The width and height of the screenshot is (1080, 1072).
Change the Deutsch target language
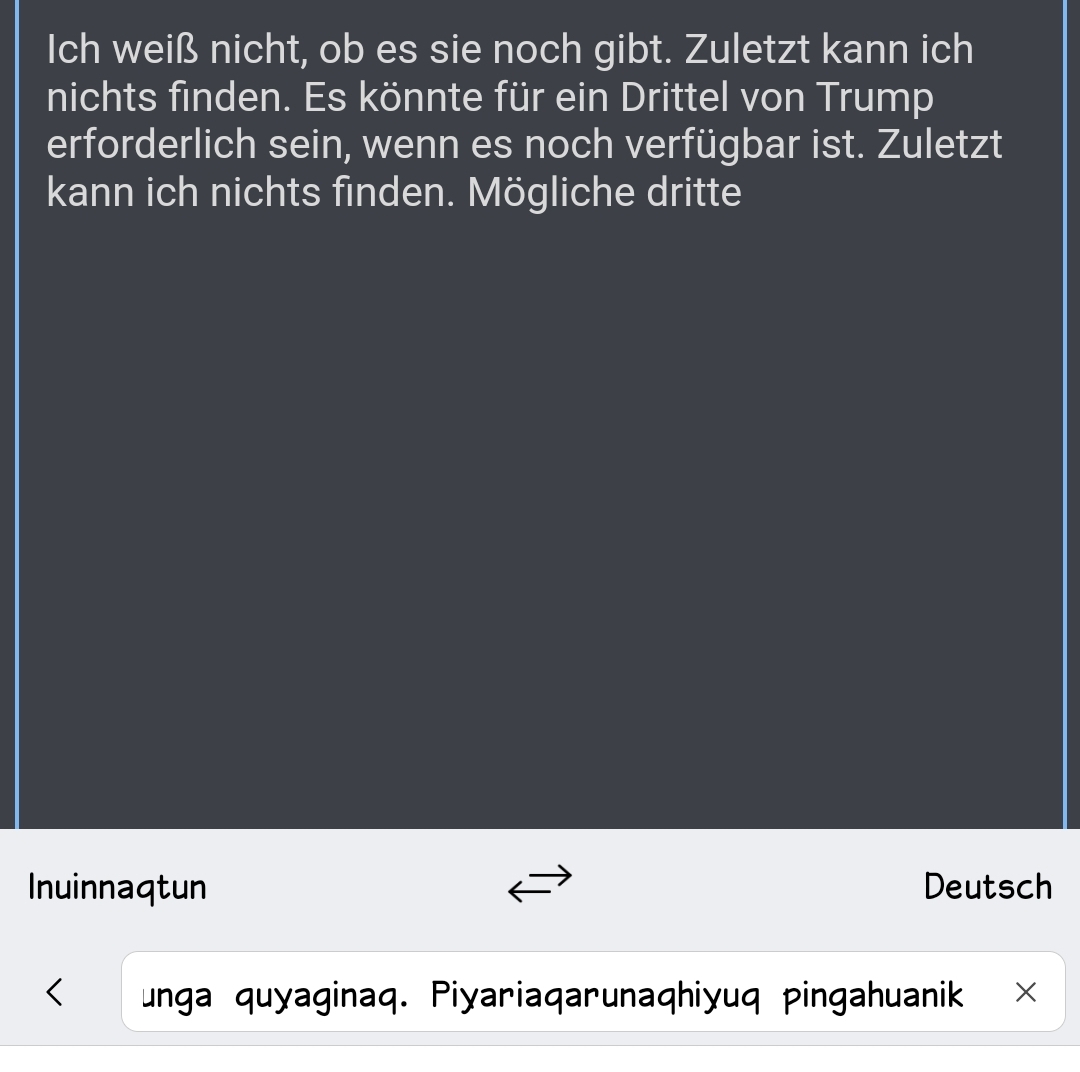pos(987,886)
